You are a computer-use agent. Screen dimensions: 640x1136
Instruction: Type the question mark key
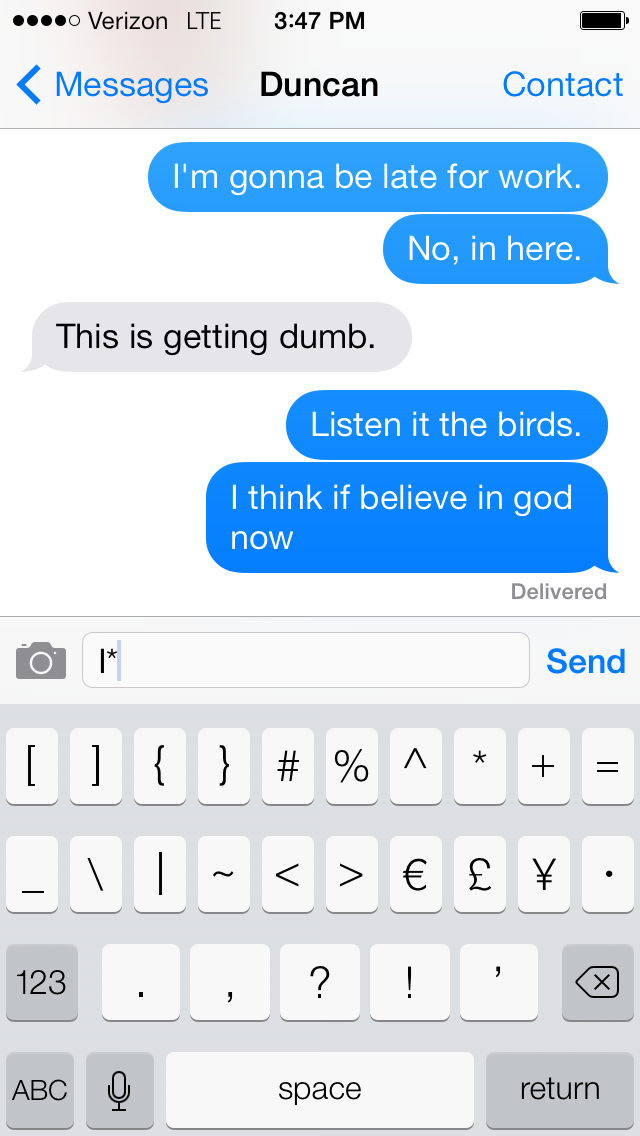pos(320,983)
